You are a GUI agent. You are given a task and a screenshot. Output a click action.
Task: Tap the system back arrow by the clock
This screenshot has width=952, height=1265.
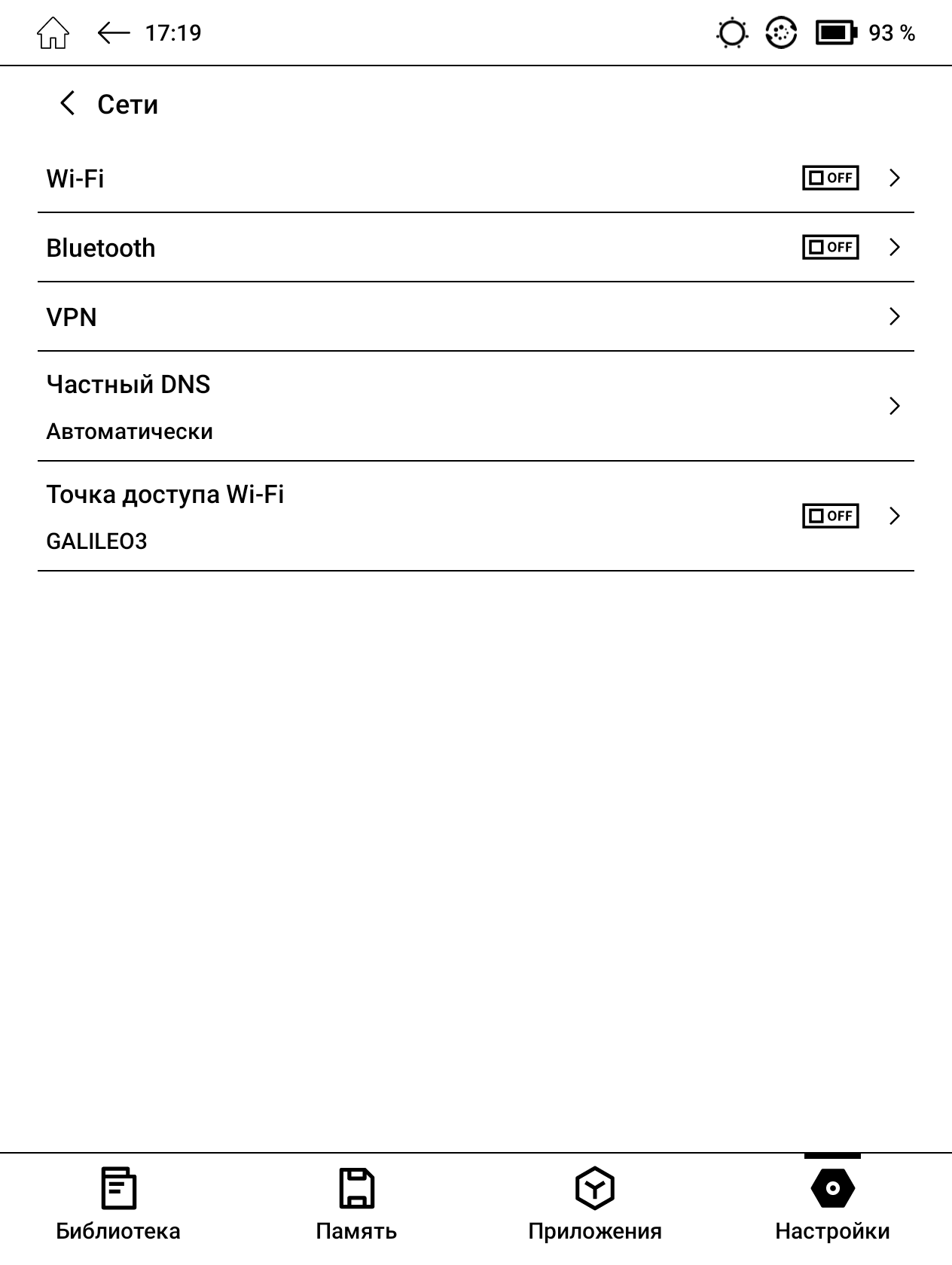point(114,33)
